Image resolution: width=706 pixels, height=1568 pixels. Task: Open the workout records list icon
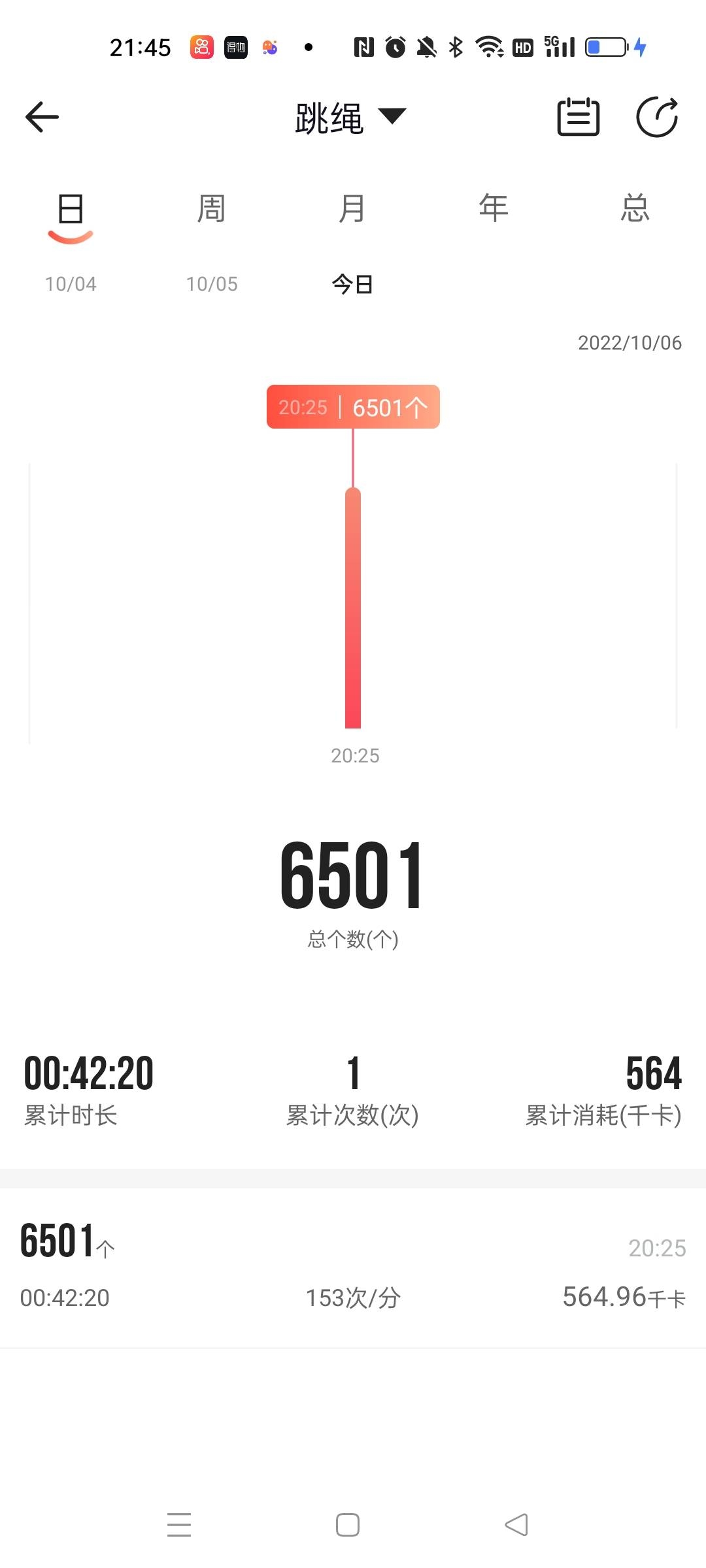pyautogui.click(x=578, y=118)
